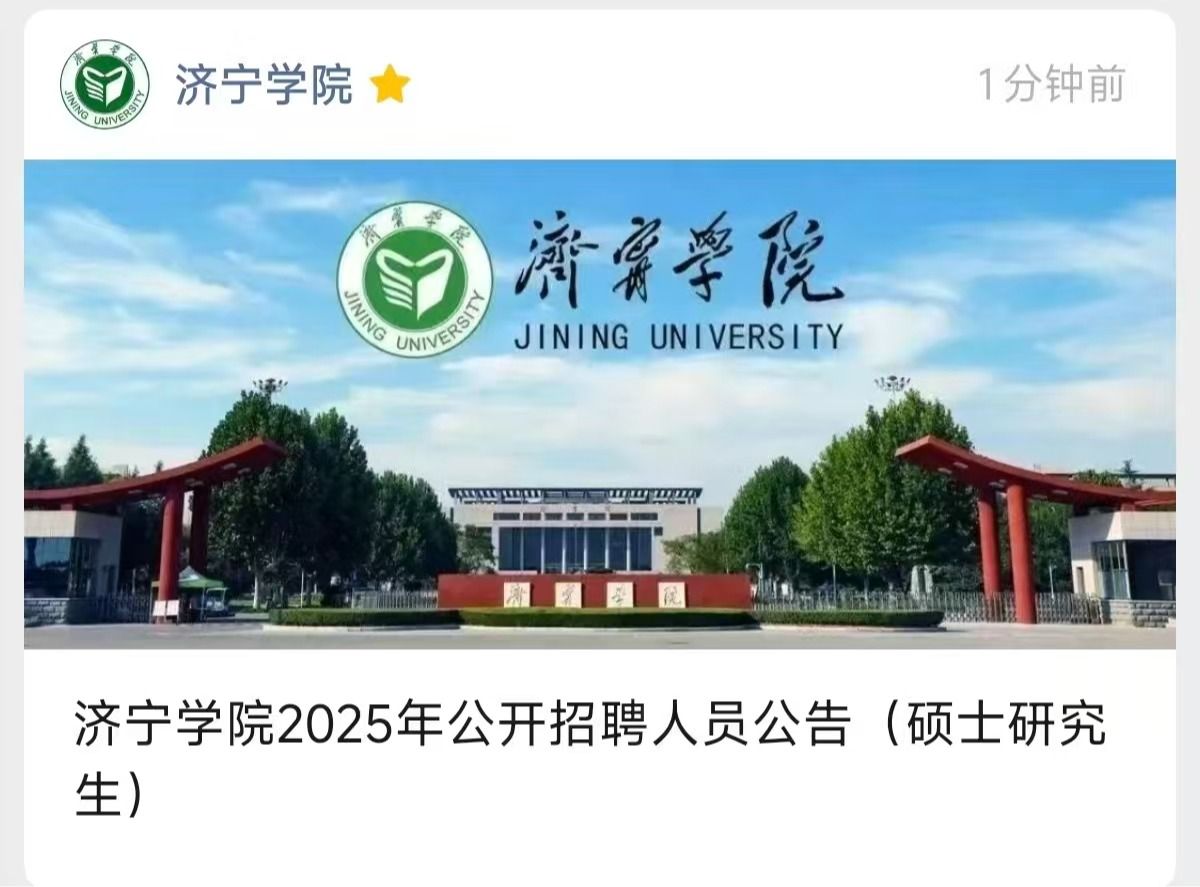The width and height of the screenshot is (1200, 887).
Task: Open the 济宁学院 account profile
Action: [x=263, y=85]
